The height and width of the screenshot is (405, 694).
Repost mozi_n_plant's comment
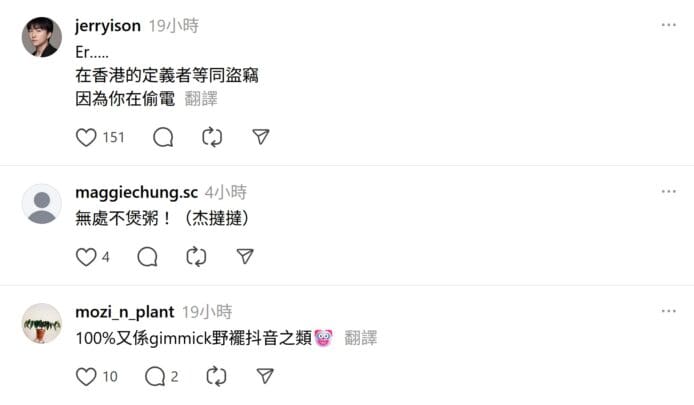coord(216,376)
